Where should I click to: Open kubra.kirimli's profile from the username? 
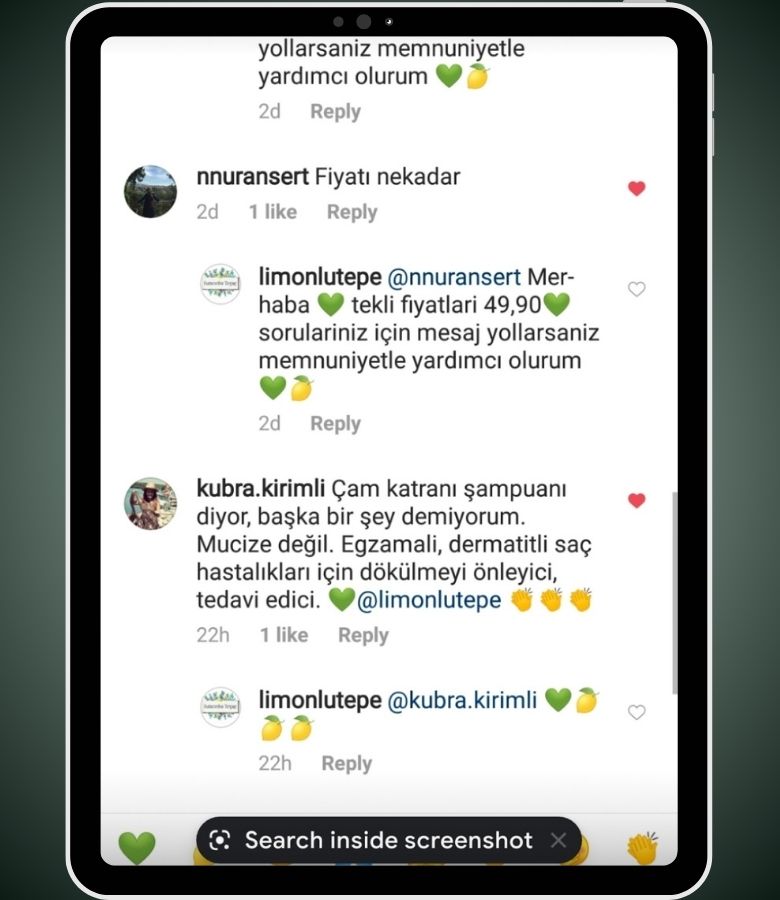coord(262,489)
